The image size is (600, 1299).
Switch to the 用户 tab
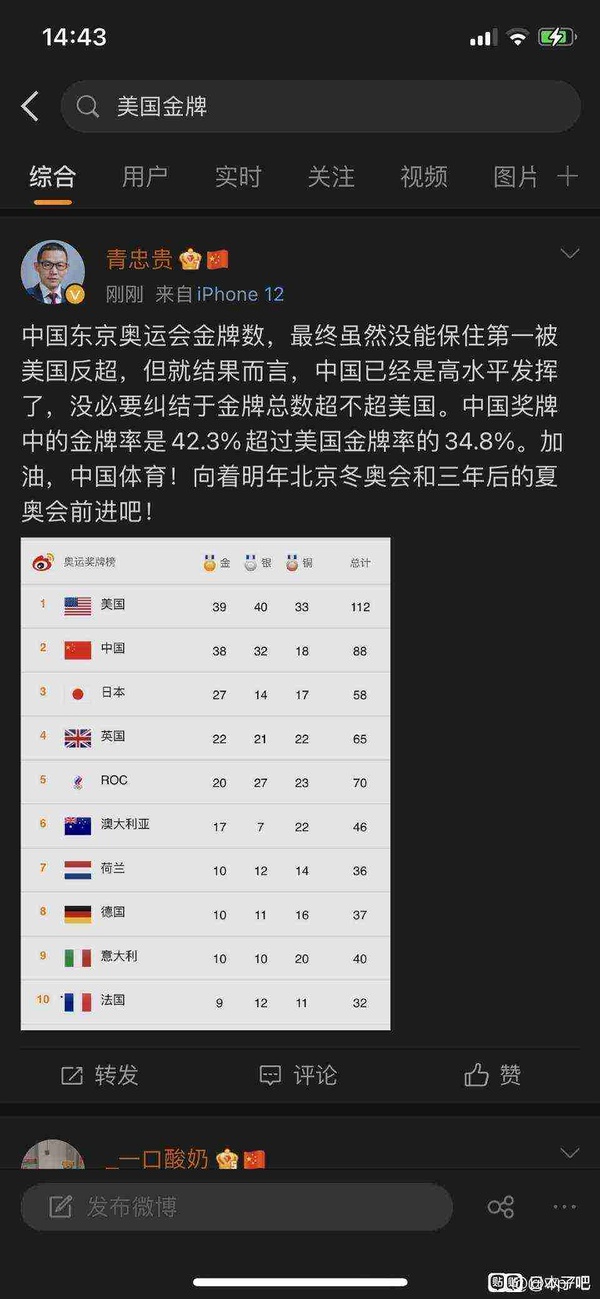click(x=144, y=177)
